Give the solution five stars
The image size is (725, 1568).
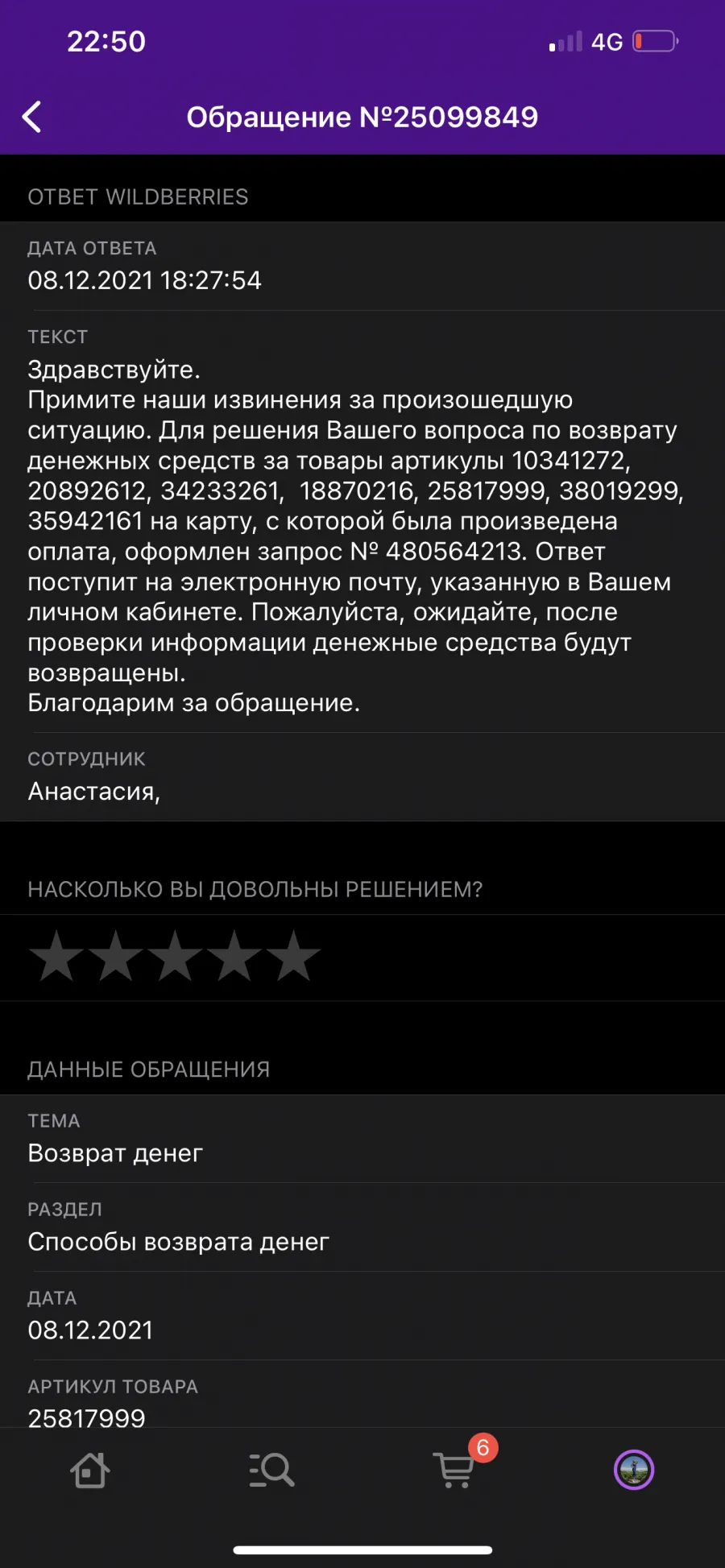(x=293, y=956)
